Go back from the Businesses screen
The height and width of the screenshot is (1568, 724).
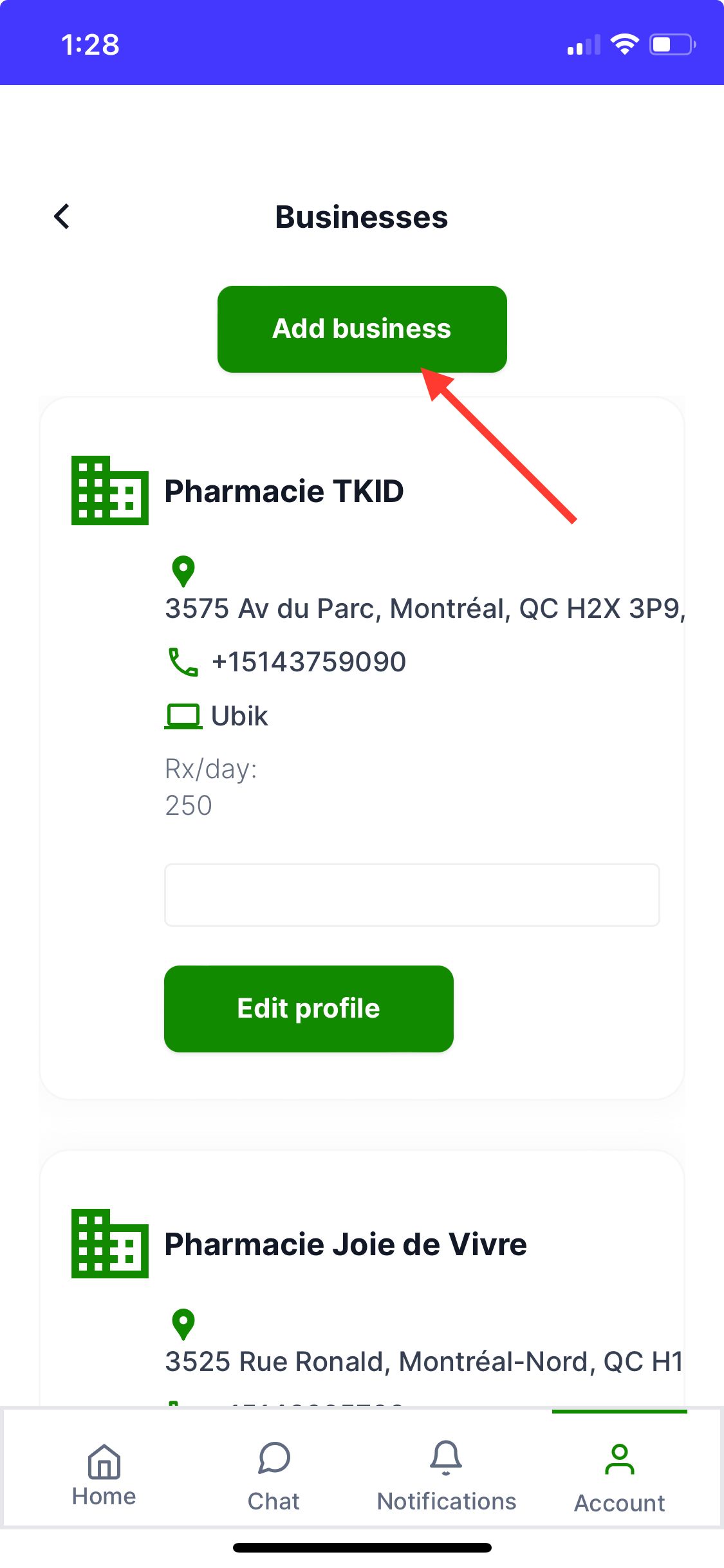(62, 217)
